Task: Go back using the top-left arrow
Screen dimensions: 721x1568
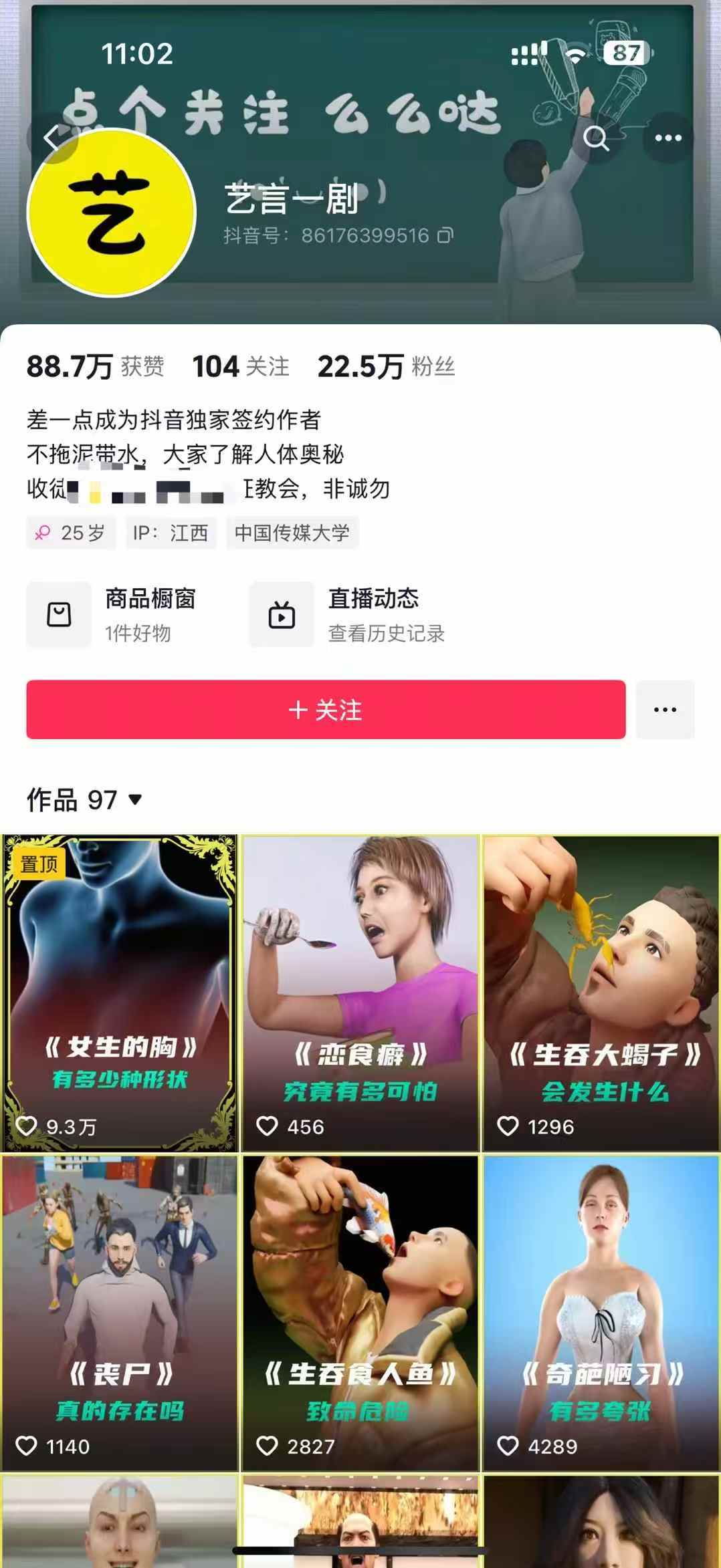Action: [51, 139]
